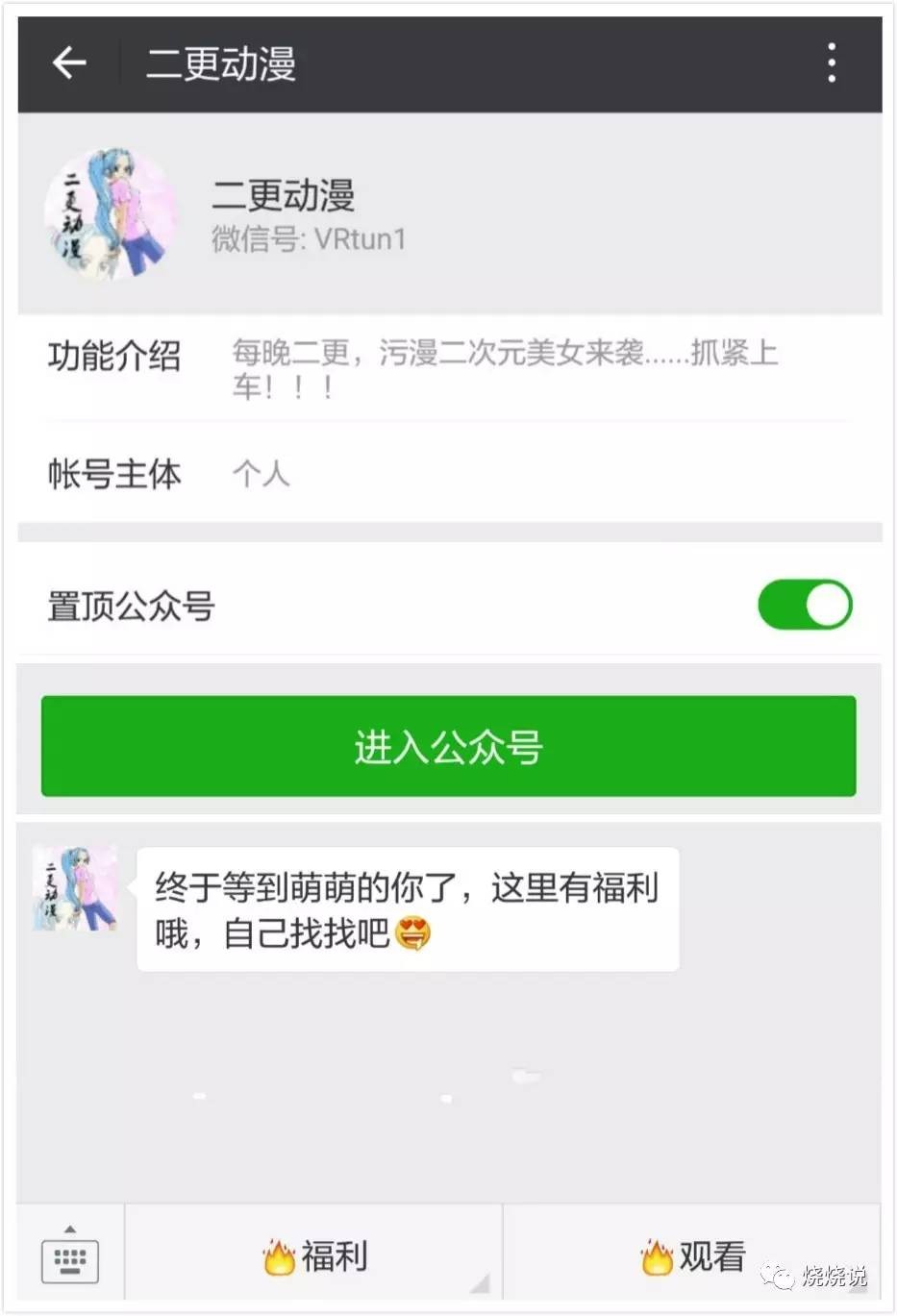Image resolution: width=897 pixels, height=1316 pixels.
Task: Turn off the 置顶公众号 switch
Action: [805, 605]
